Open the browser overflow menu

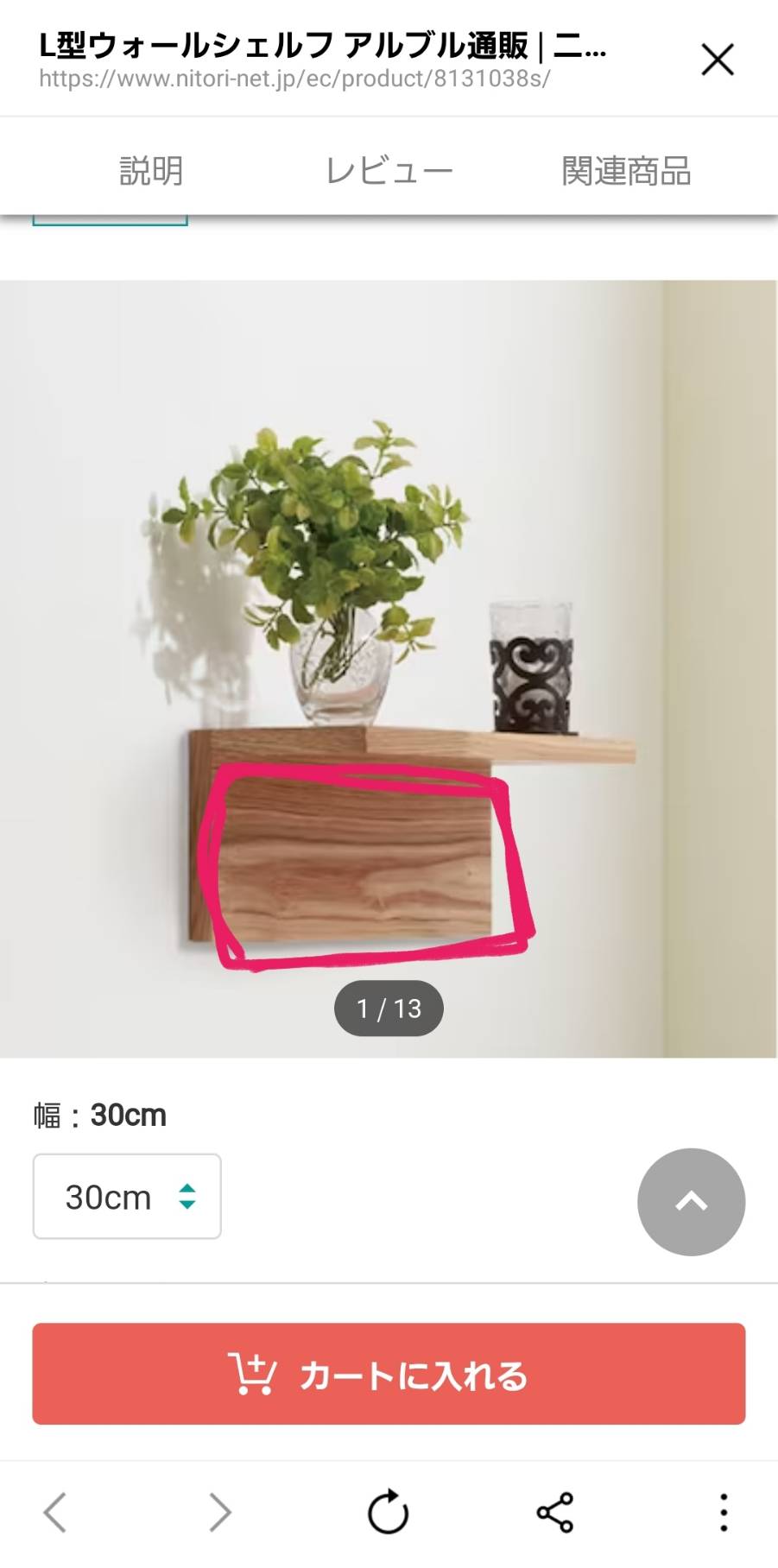click(724, 1513)
